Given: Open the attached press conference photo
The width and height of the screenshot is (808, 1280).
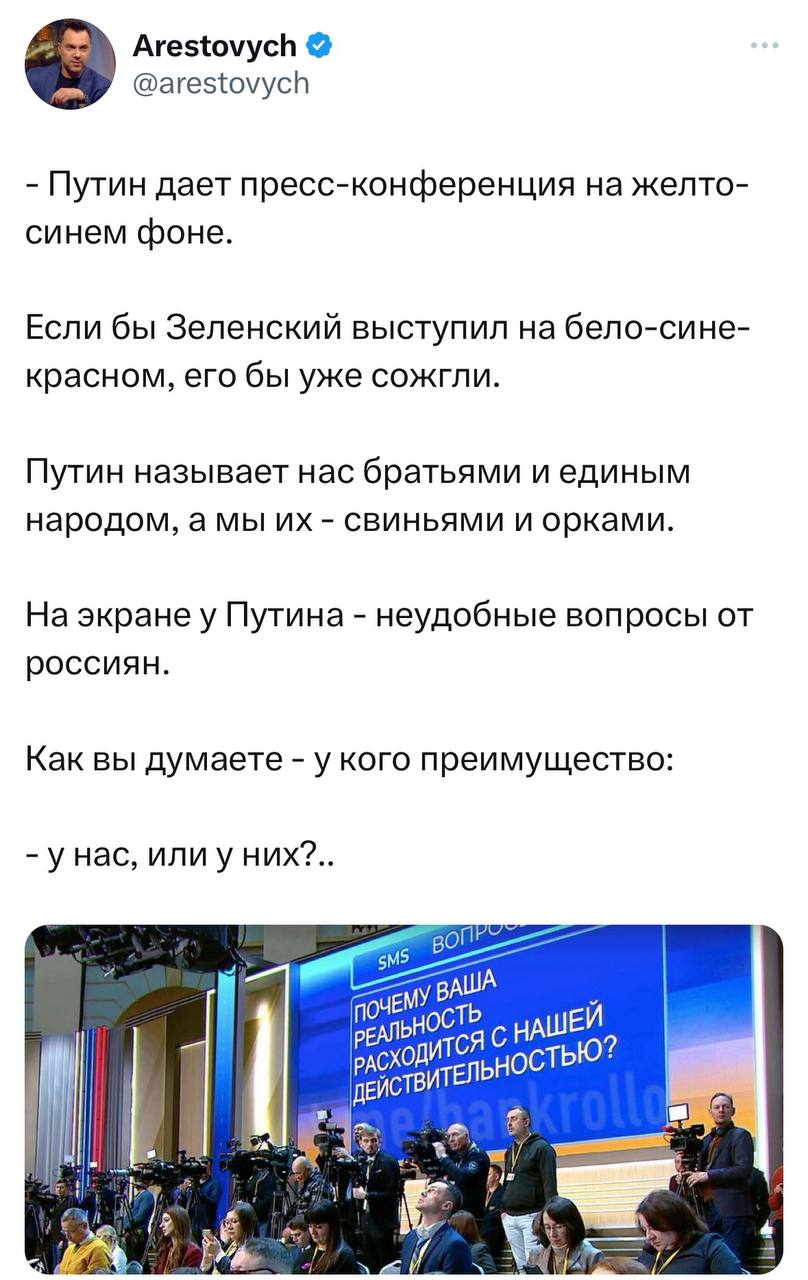Looking at the screenshot, I should pyautogui.click(x=404, y=1098).
